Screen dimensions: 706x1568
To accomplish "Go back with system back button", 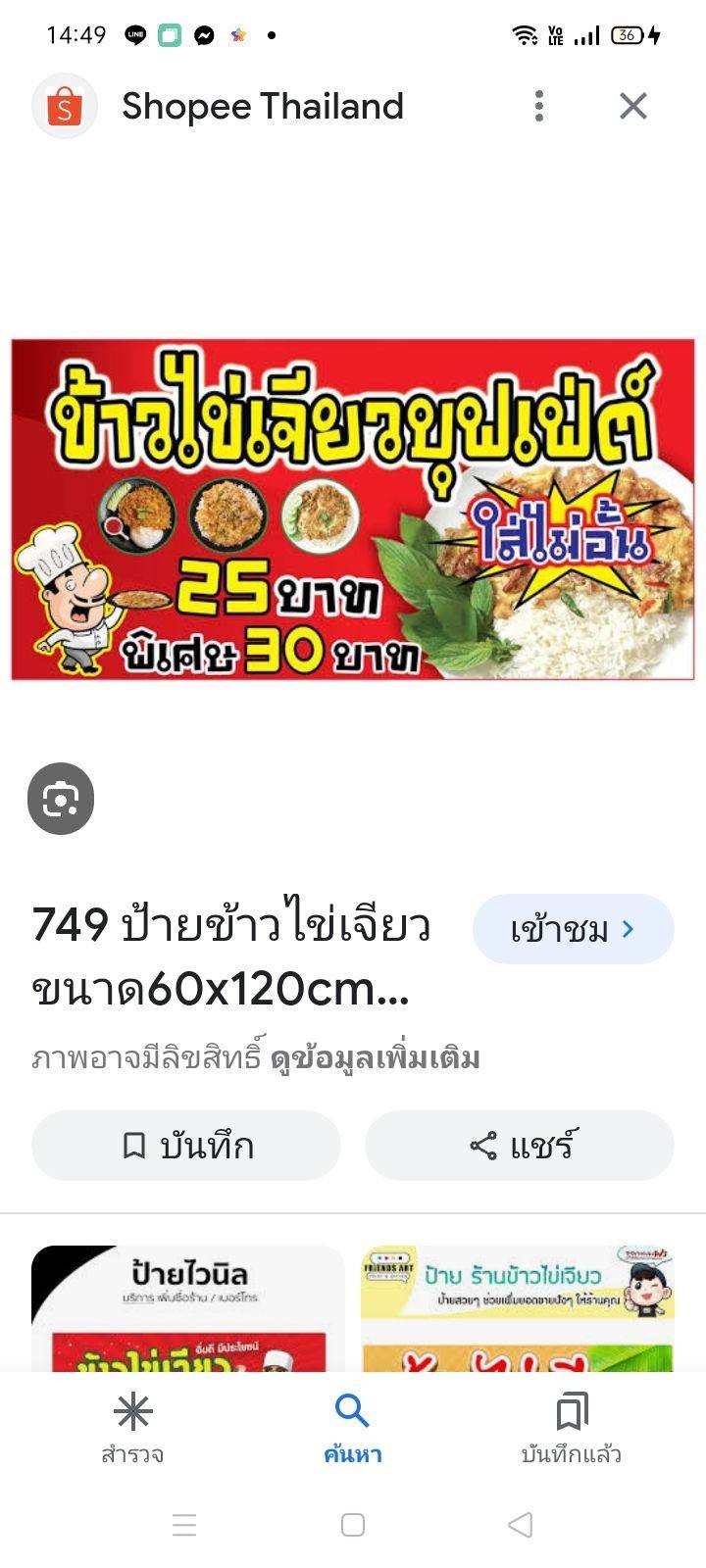I will coord(521,1525).
